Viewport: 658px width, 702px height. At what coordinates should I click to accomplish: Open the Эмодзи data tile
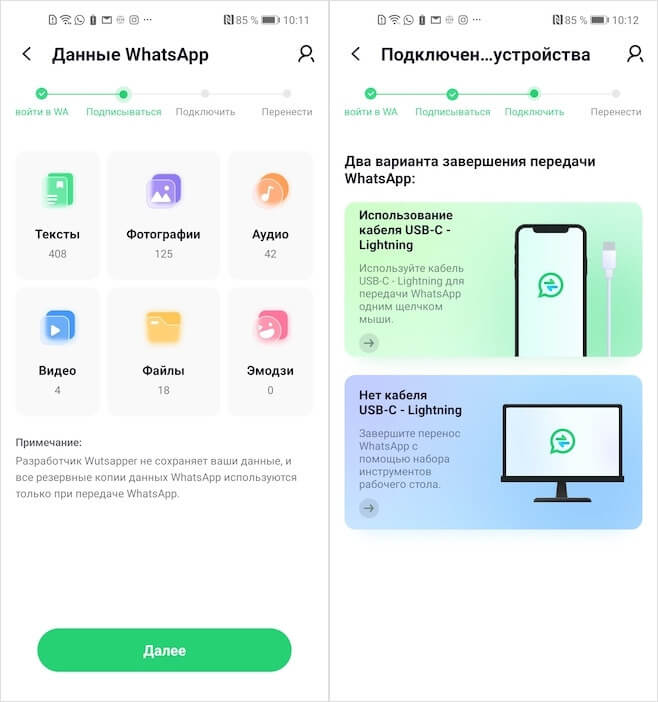pyautogui.click(x=270, y=351)
